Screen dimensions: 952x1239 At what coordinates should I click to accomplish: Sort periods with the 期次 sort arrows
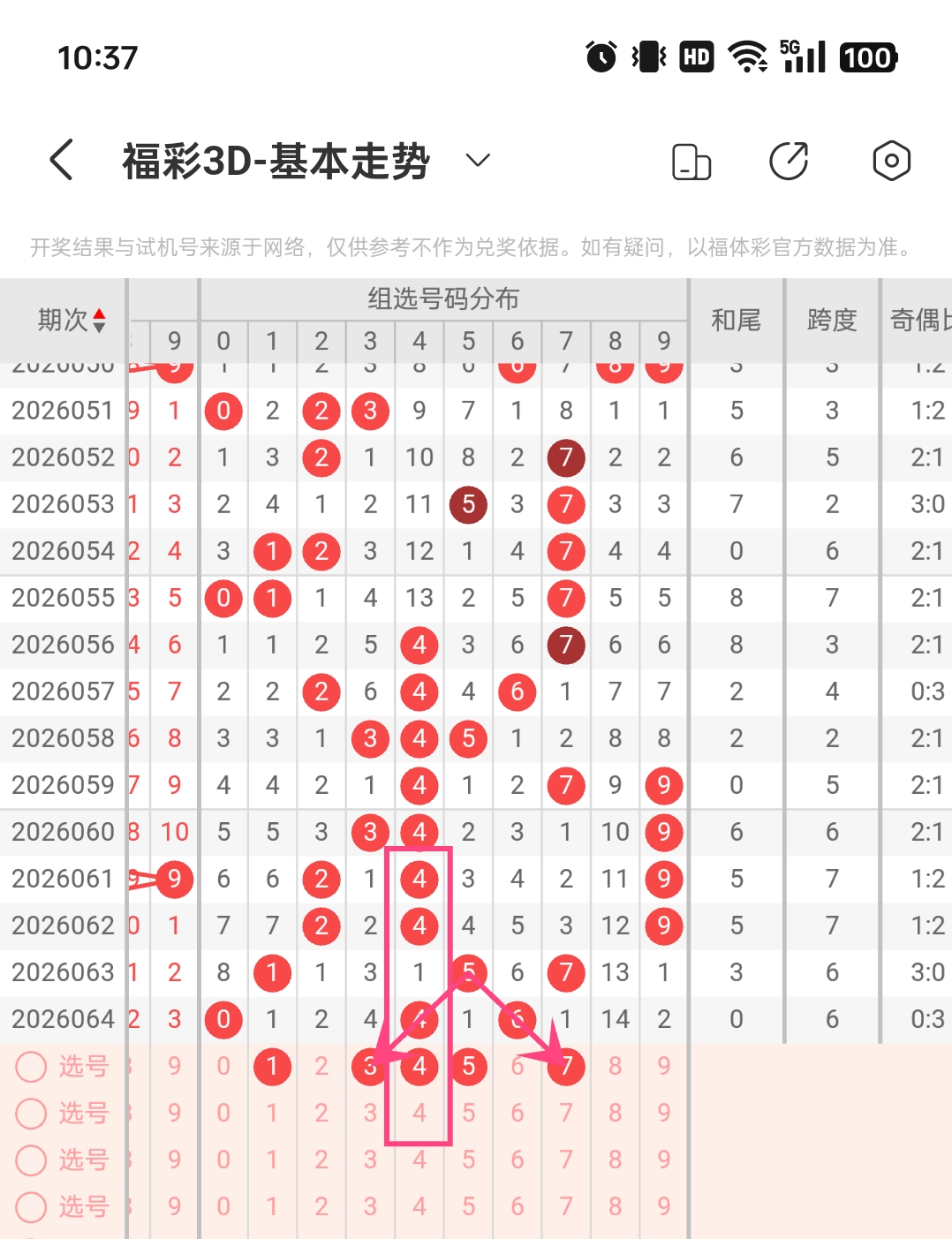(99, 321)
